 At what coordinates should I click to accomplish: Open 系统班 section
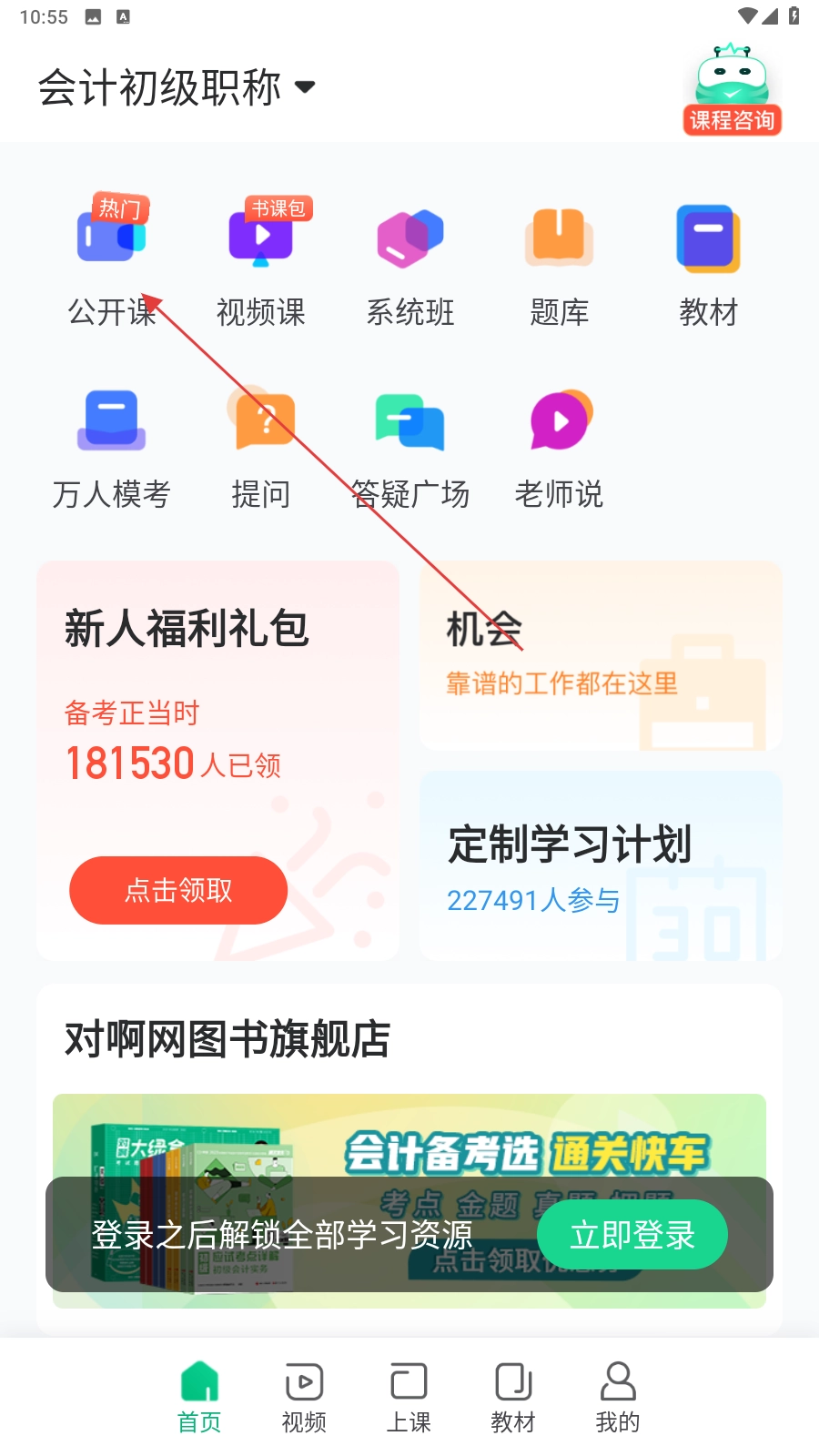tap(410, 264)
